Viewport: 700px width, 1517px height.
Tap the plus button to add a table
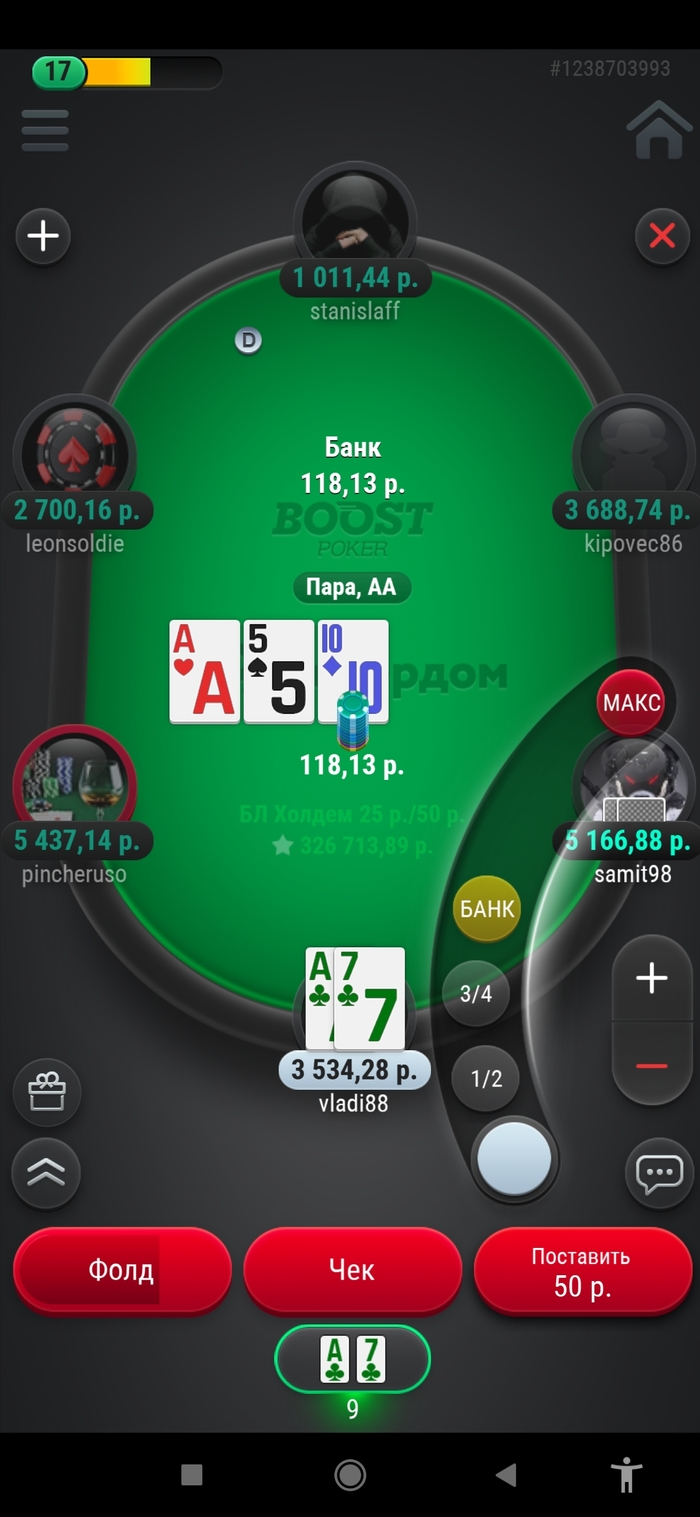tap(43, 237)
